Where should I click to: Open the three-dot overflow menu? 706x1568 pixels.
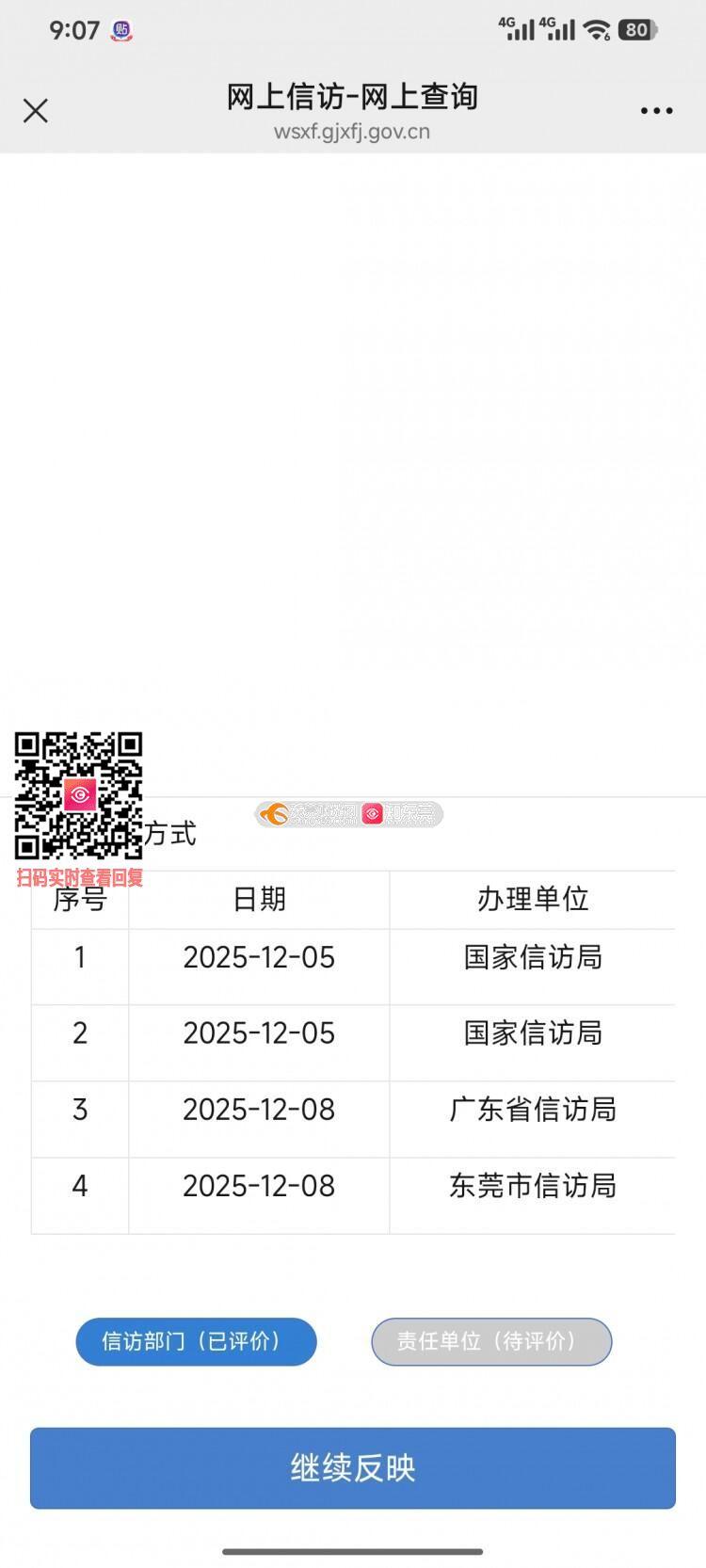tap(656, 111)
